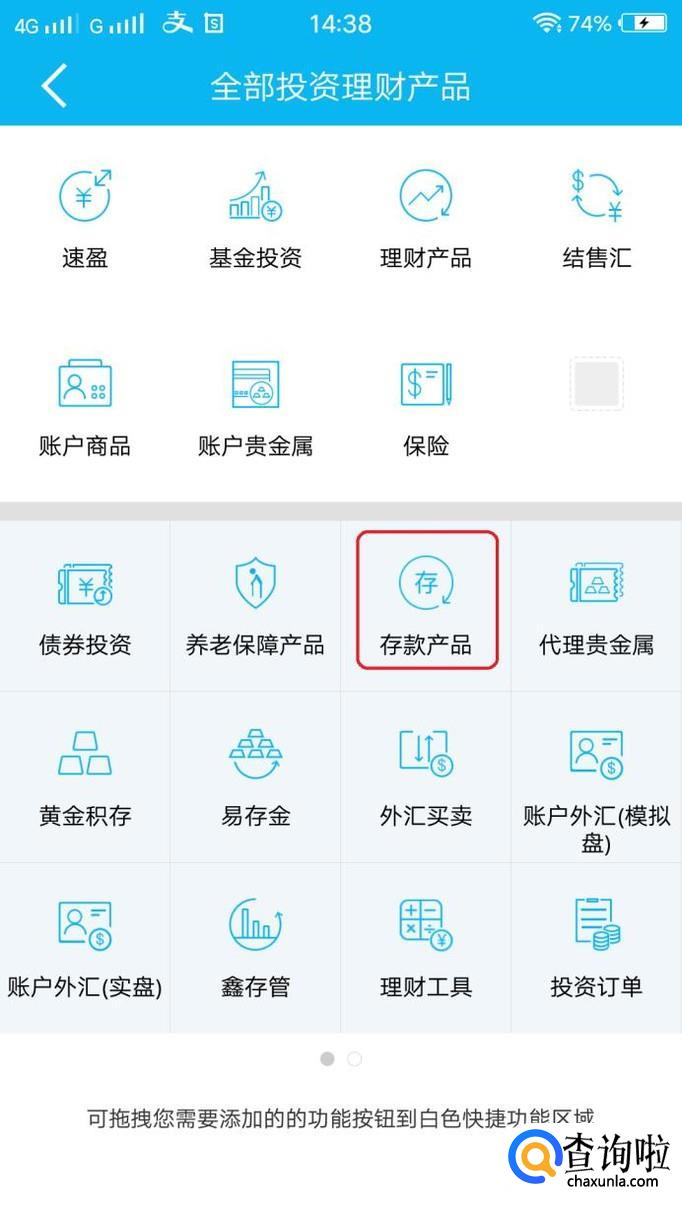Open 速盈 shortcut
The height and width of the screenshot is (1212, 682).
[85, 218]
